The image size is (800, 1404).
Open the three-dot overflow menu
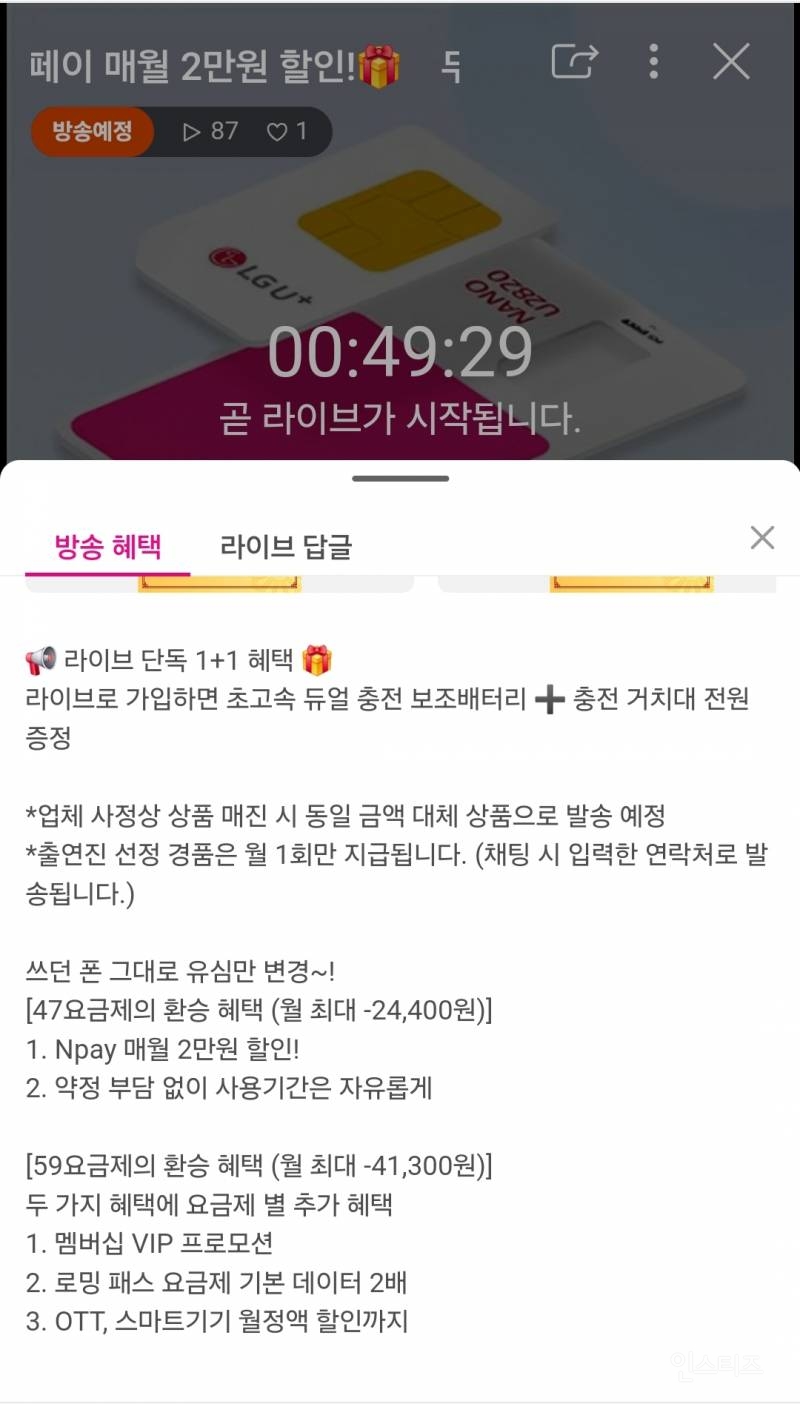(653, 62)
